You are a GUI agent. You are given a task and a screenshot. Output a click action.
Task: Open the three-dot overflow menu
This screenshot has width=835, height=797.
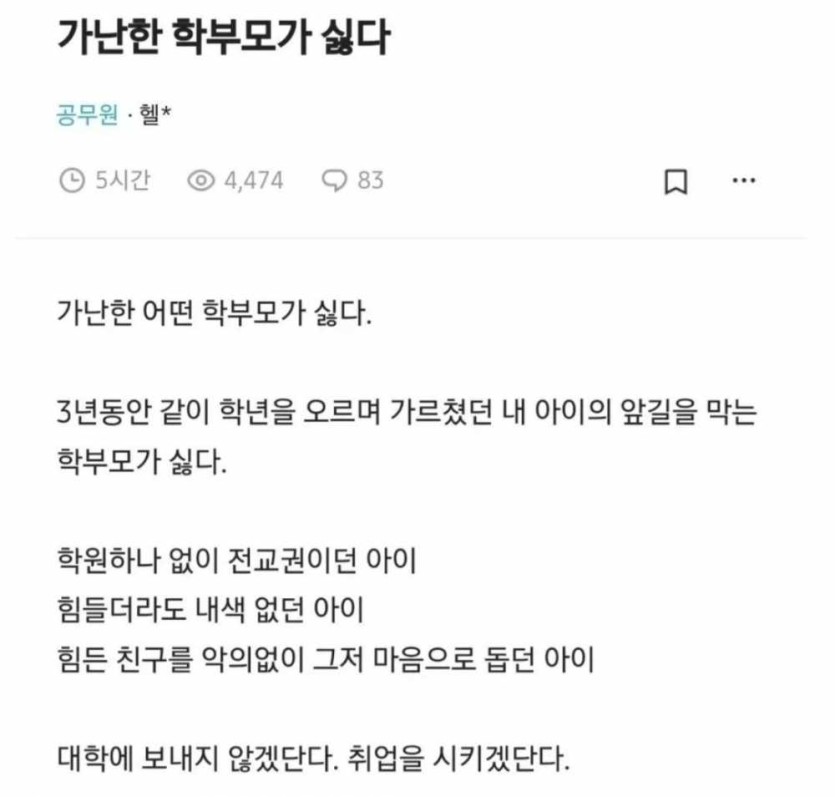click(744, 181)
